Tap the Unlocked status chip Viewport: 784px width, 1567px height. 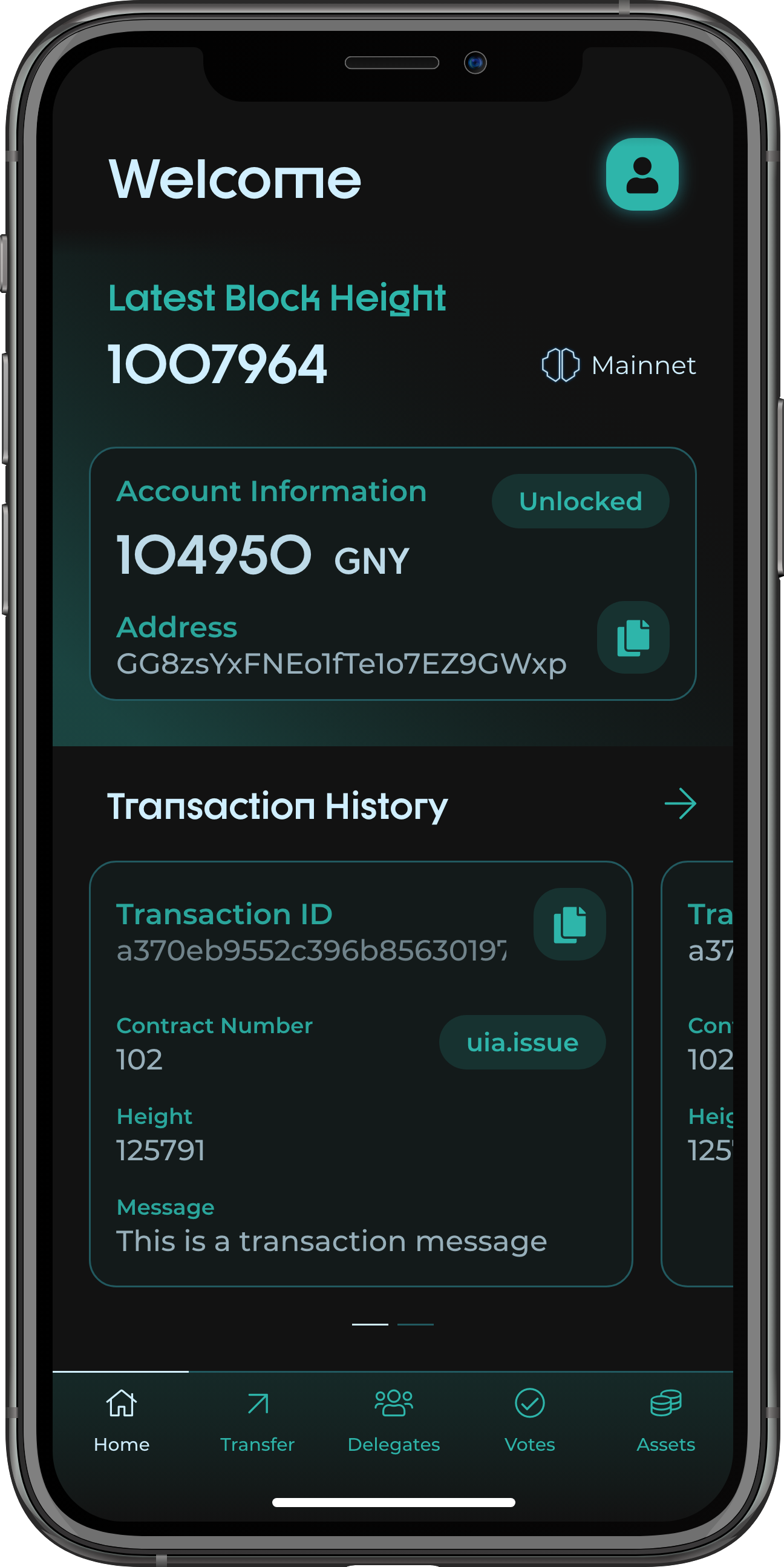(x=580, y=501)
